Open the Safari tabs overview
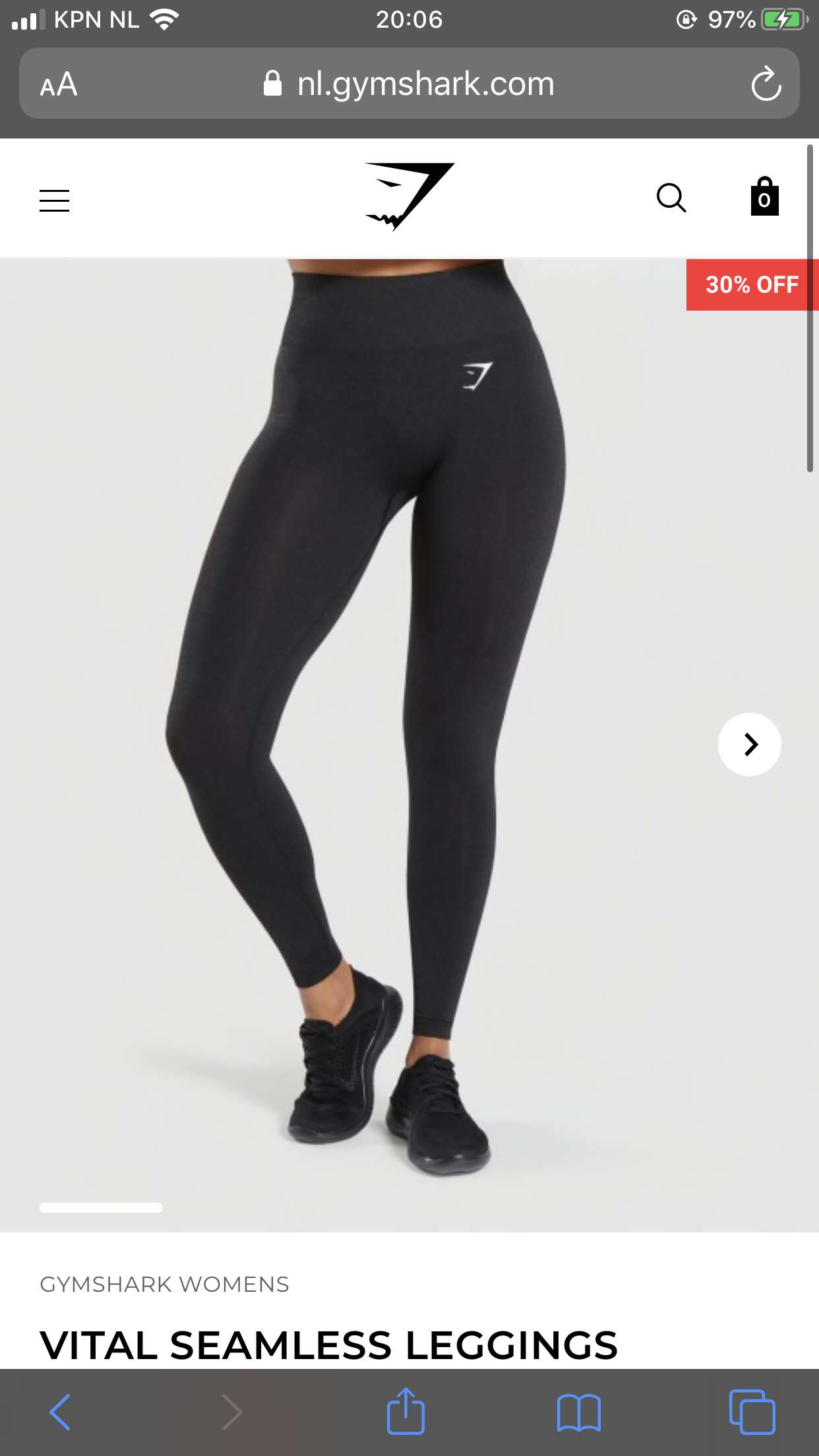The height and width of the screenshot is (1456, 819). tap(752, 1412)
